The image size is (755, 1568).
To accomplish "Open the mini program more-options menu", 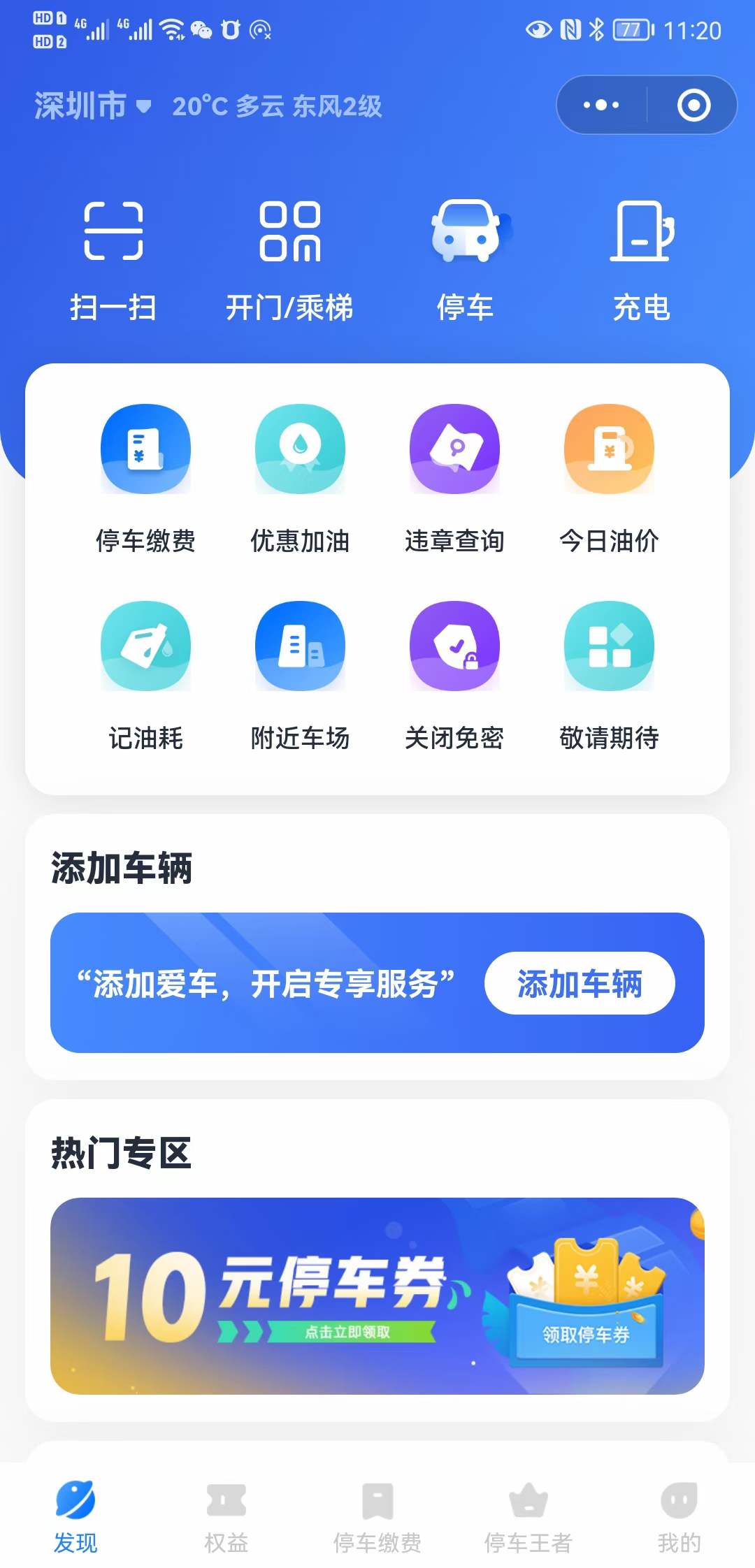I will 601,106.
